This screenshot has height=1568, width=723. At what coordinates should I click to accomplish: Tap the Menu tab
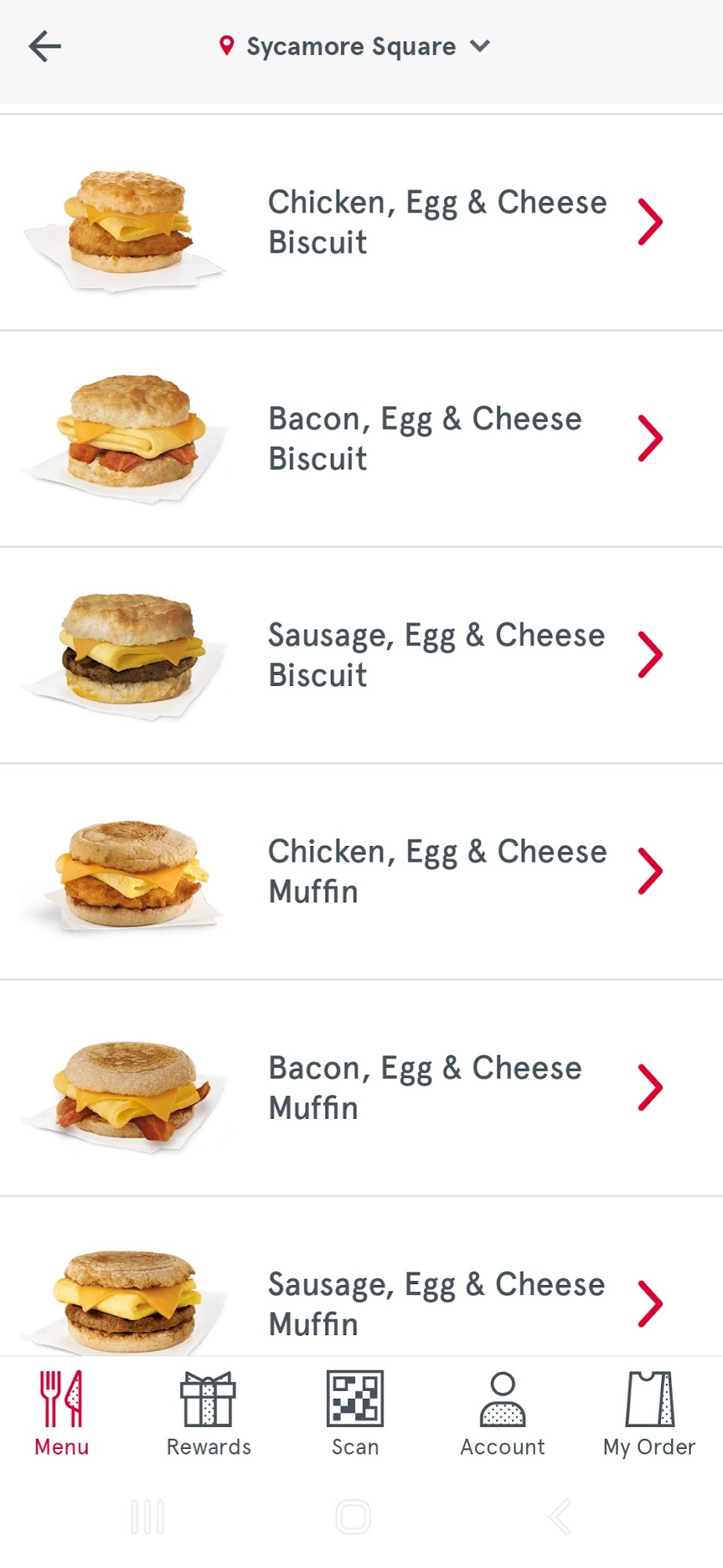pos(61,1414)
